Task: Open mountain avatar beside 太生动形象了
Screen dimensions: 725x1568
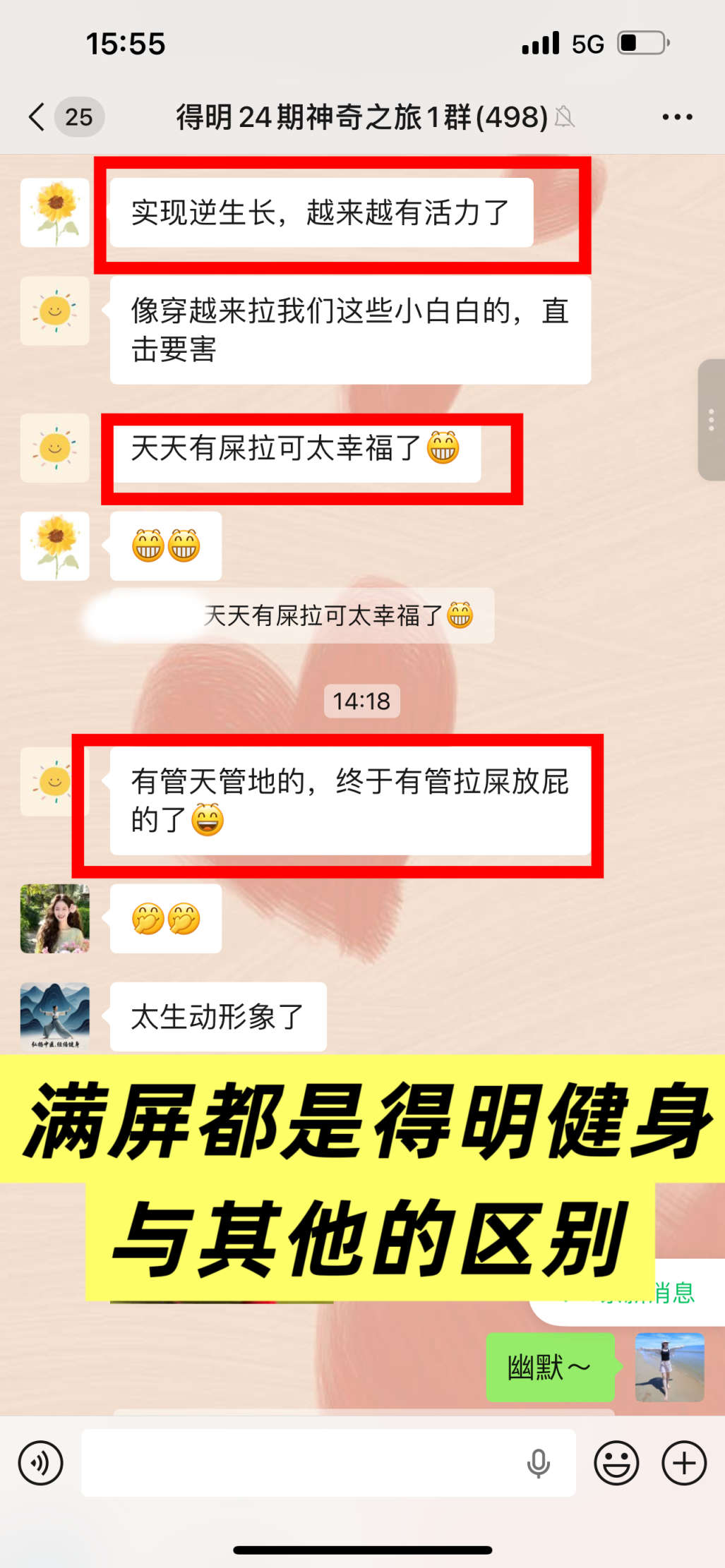Action: point(55,1016)
